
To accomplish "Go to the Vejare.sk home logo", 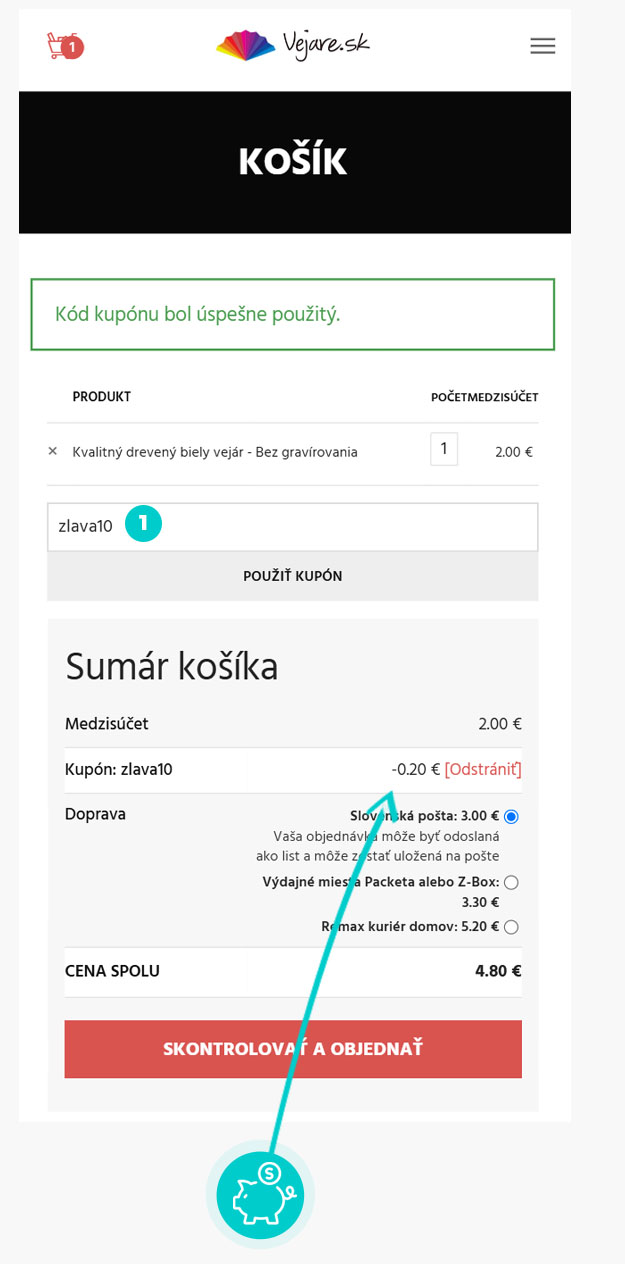I will (293, 45).
